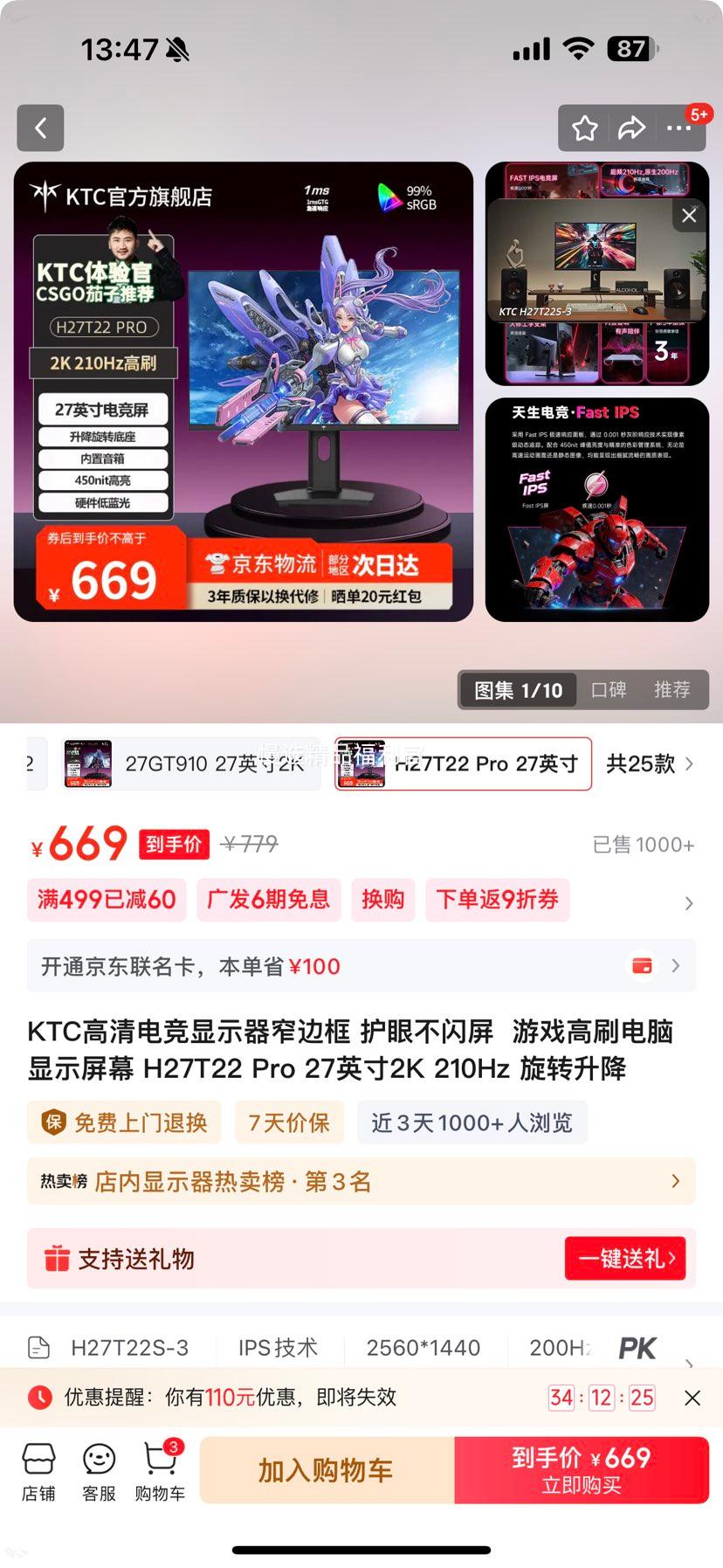Screen dimensions: 723x1568
Task: Open the more options icon with 5+ badge
Action: click(678, 128)
